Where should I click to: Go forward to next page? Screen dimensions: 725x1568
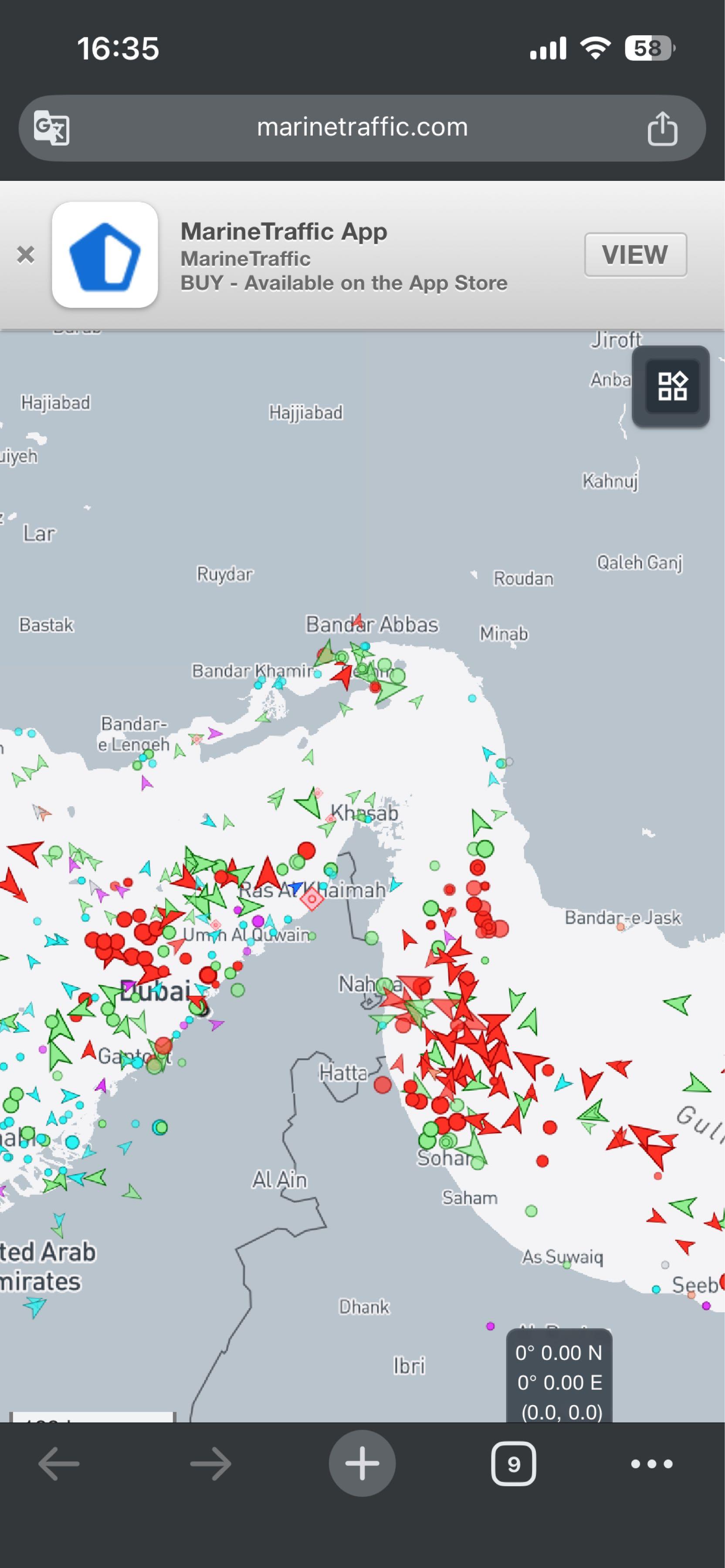(210, 1463)
